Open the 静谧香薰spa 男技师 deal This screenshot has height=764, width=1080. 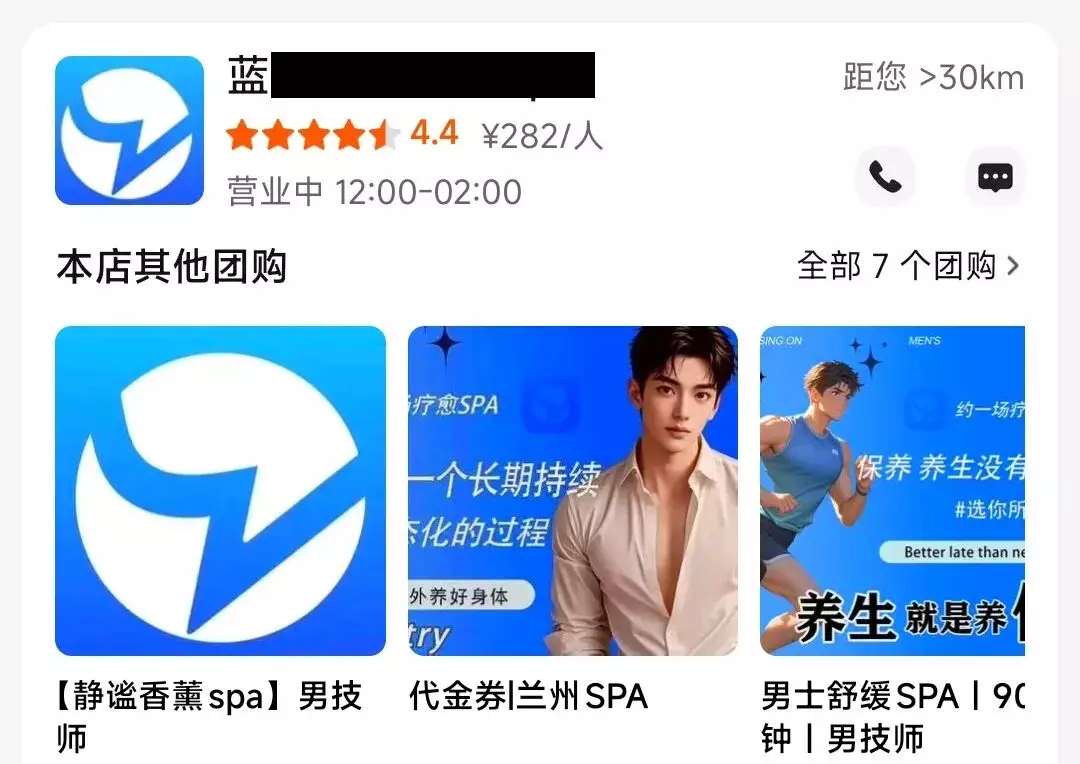pos(220,491)
